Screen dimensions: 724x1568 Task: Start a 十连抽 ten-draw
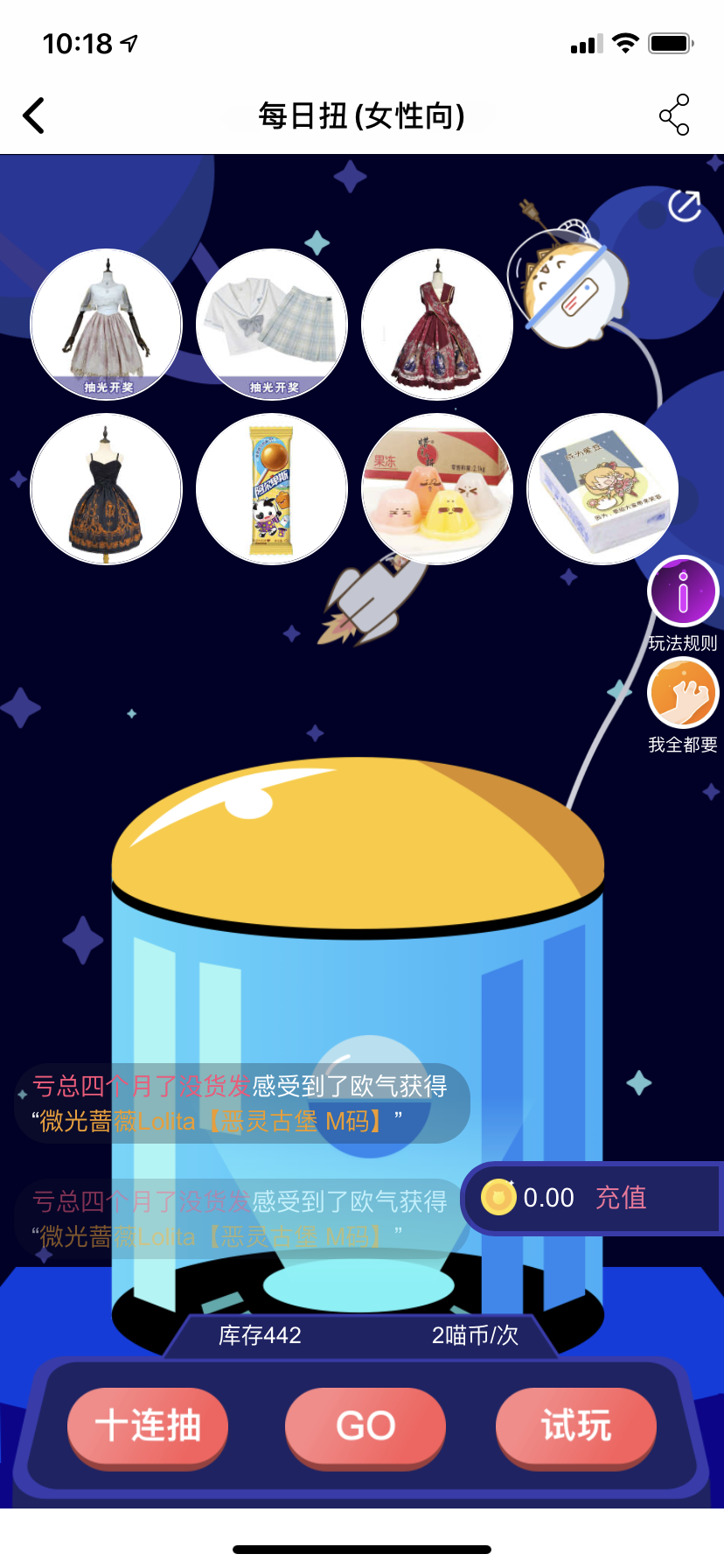[x=148, y=1425]
